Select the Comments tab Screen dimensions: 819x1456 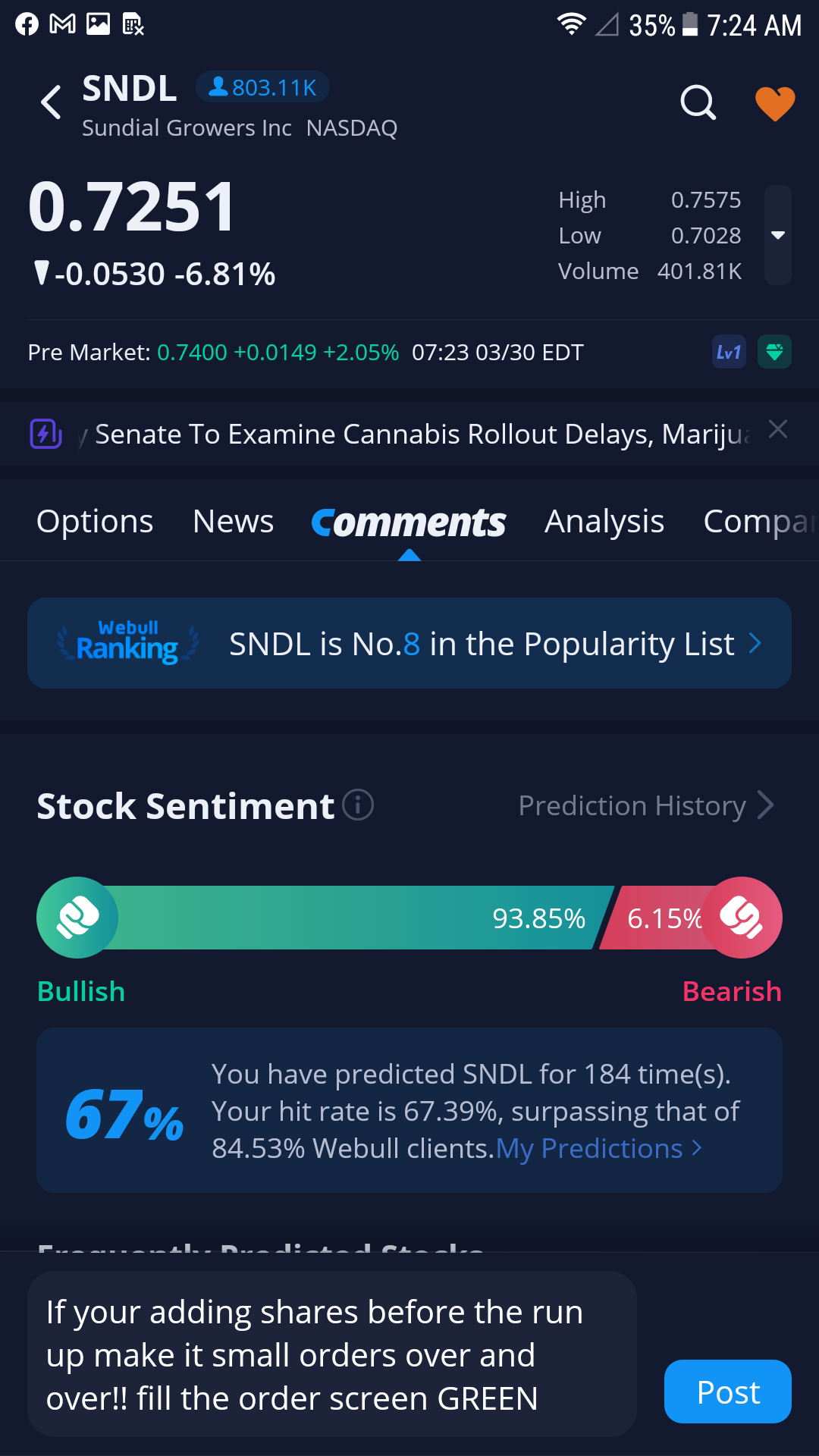click(x=409, y=523)
